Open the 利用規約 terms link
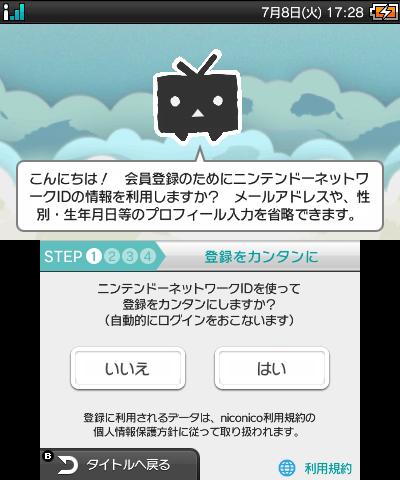 (315, 468)
